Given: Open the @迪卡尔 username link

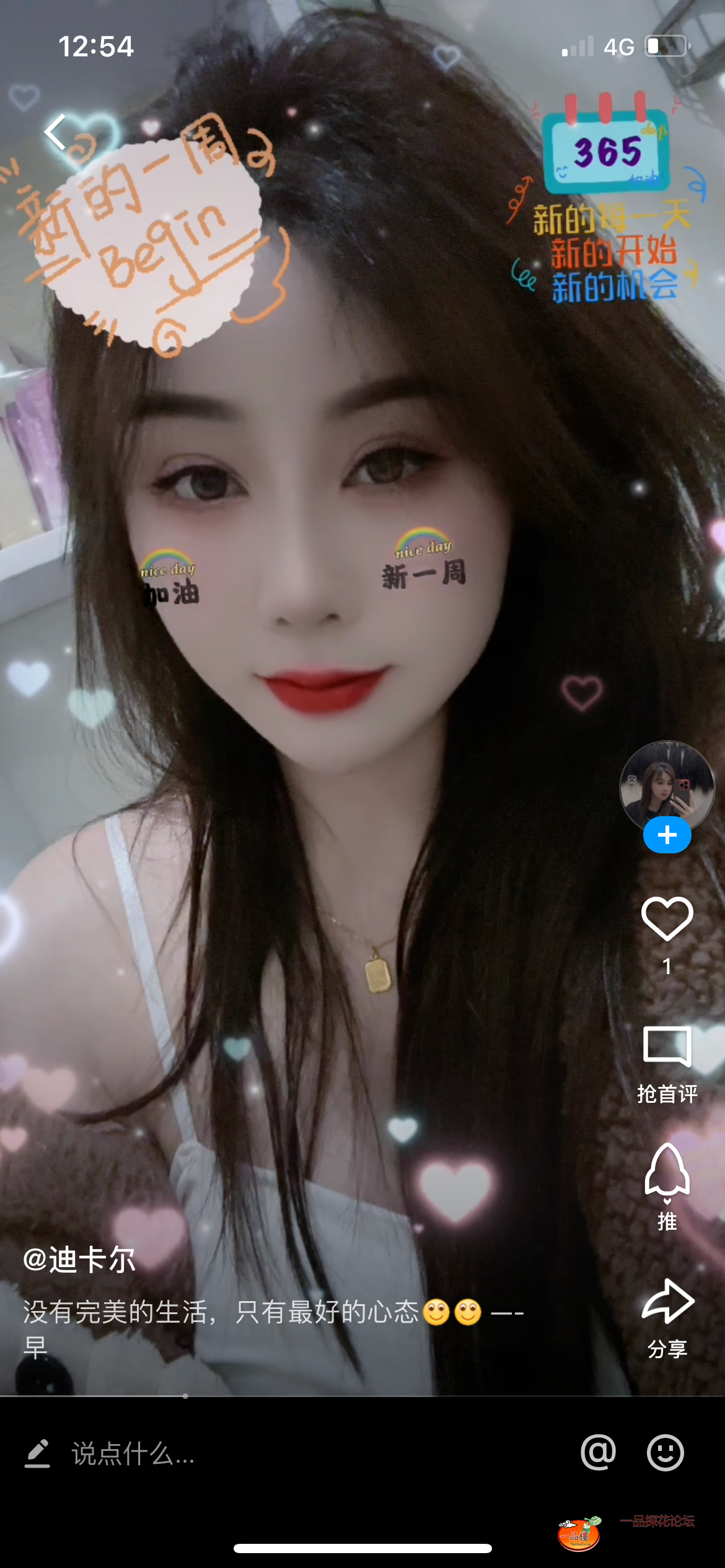Looking at the screenshot, I should pyautogui.click(x=79, y=1260).
